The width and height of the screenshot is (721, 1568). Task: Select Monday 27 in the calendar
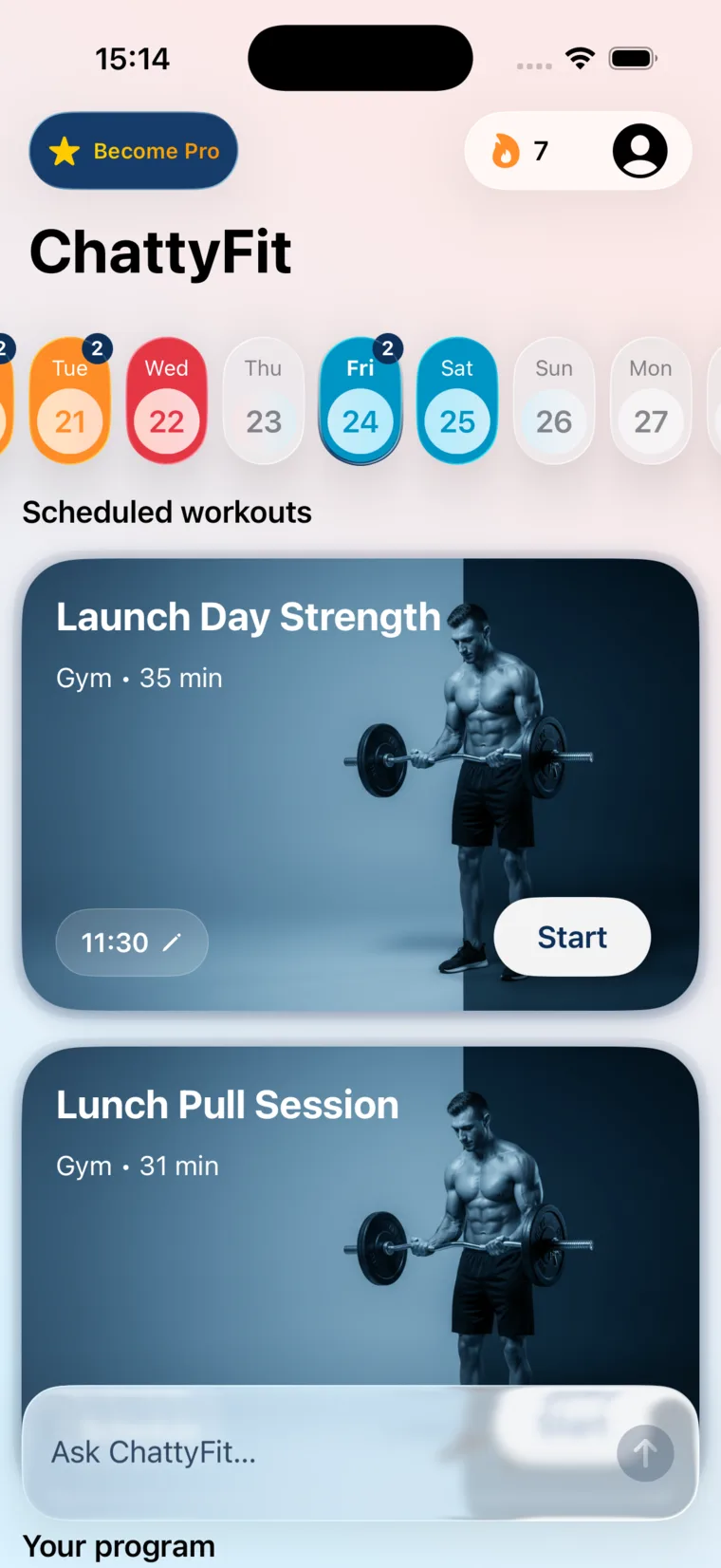(x=651, y=401)
